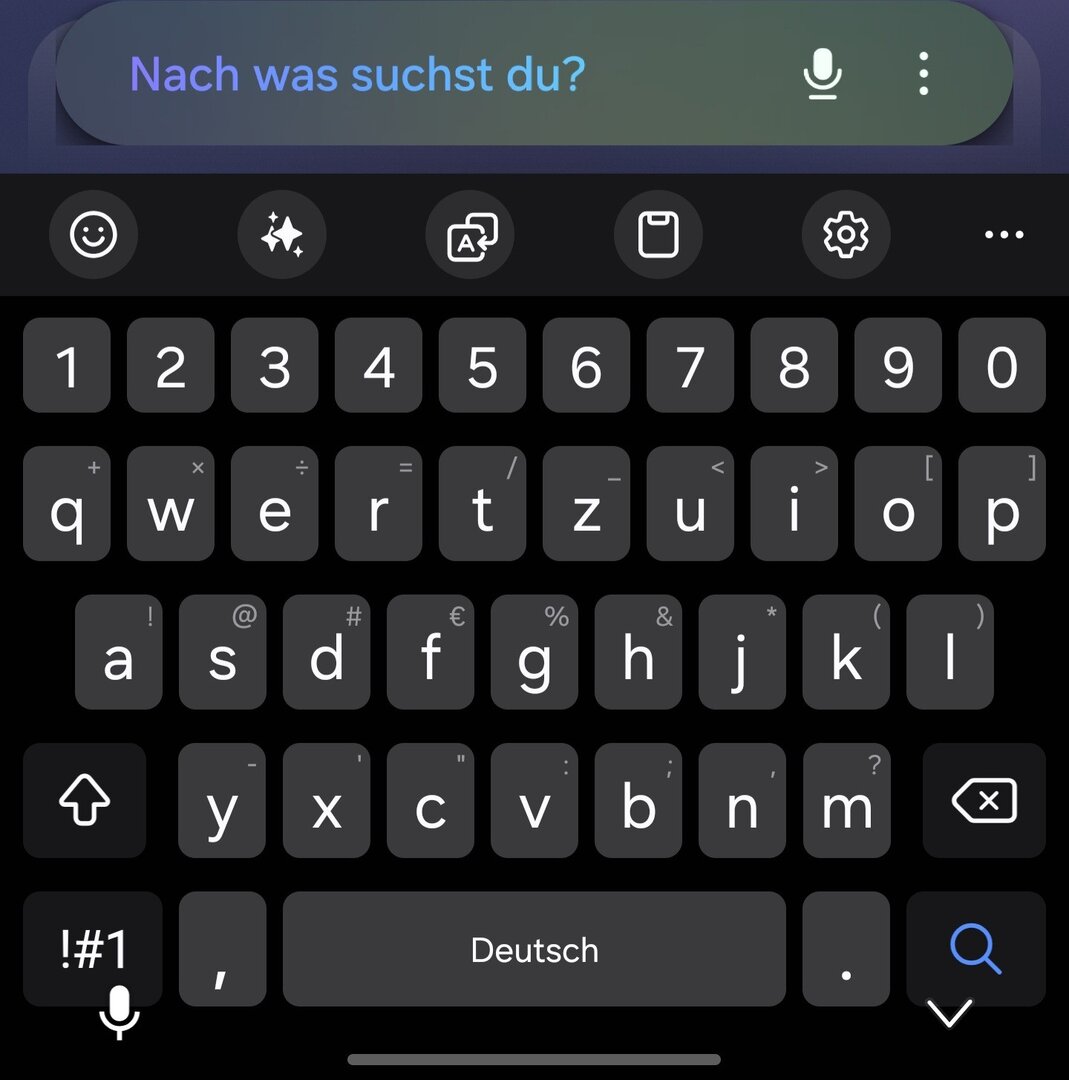
Task: Type the period key
Action: pyautogui.click(x=846, y=949)
